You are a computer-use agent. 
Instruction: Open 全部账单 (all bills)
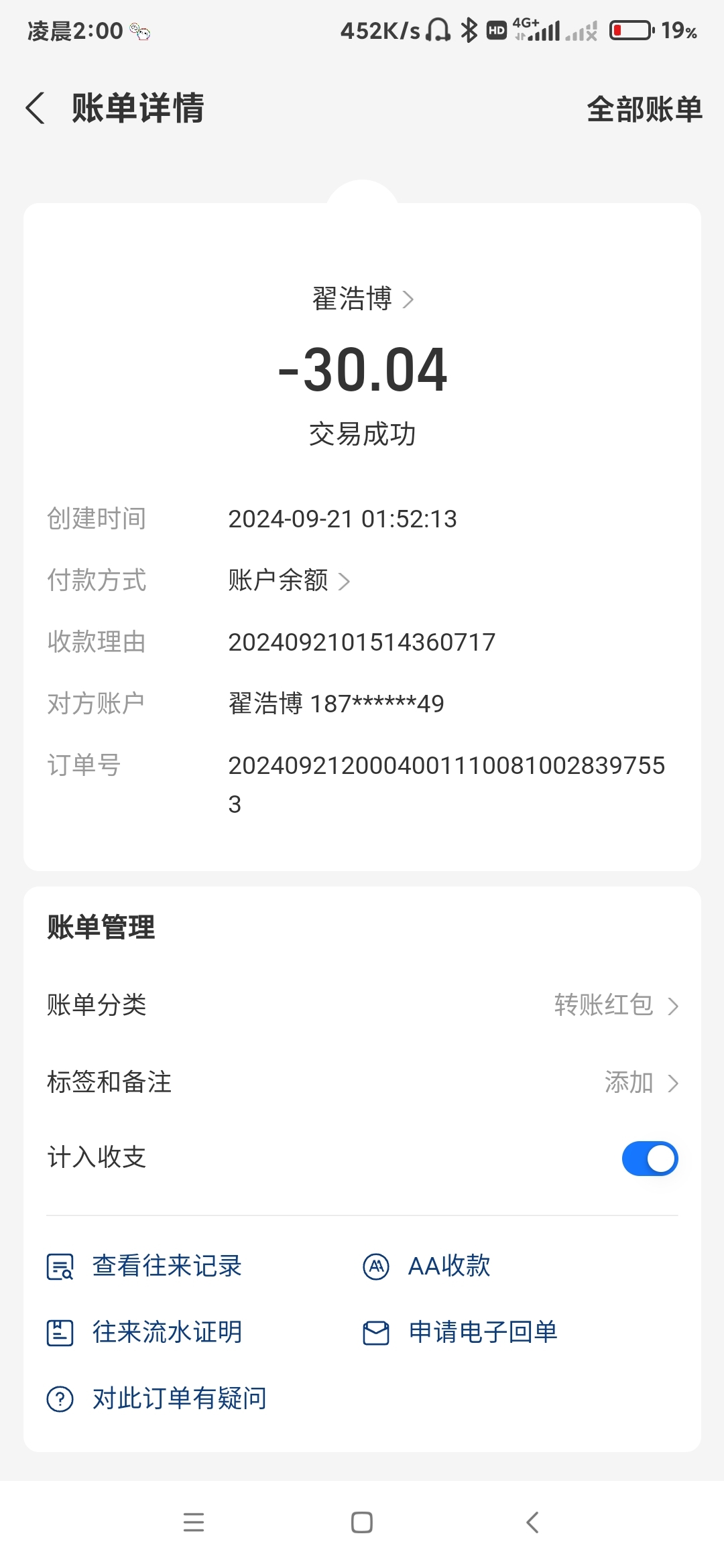click(644, 109)
